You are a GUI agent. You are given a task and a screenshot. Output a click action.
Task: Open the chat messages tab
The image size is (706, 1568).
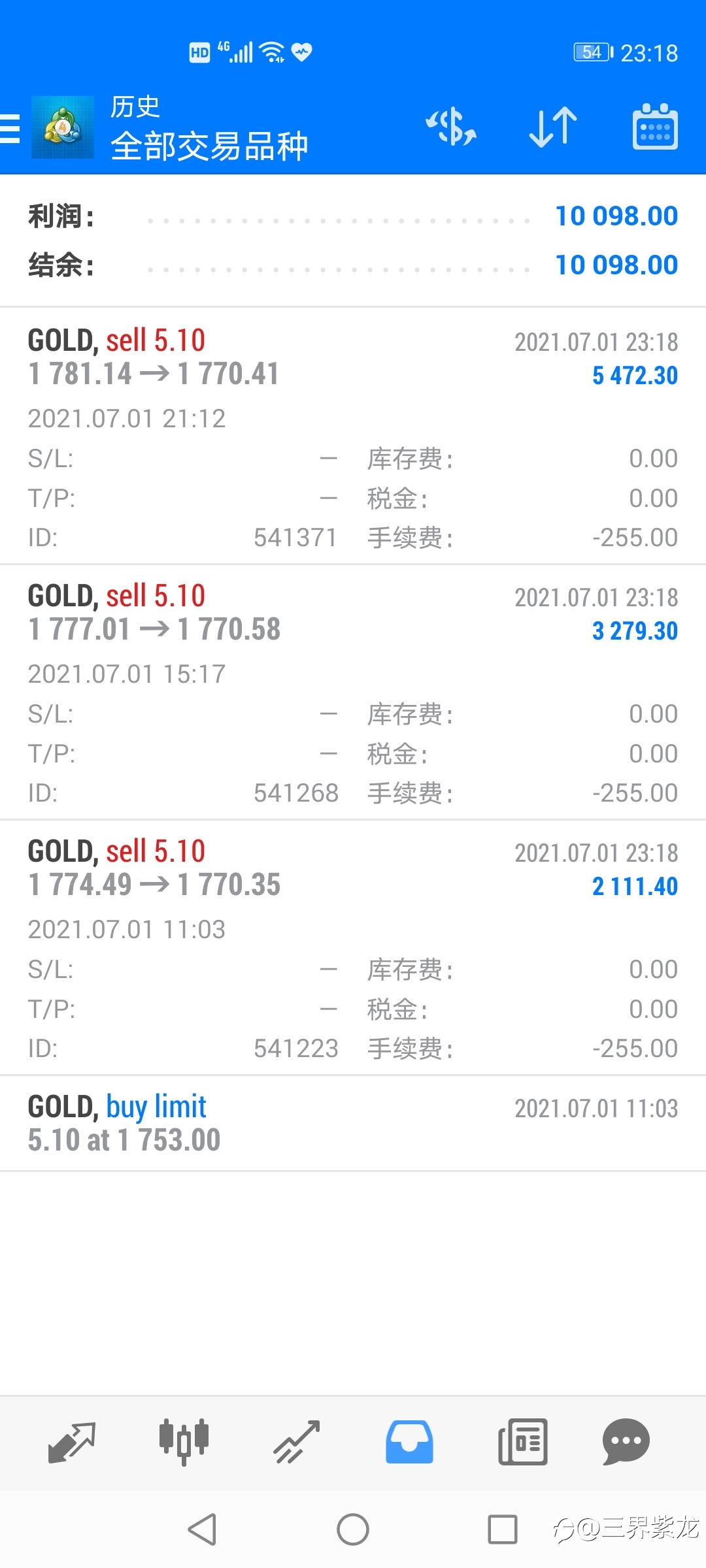[626, 1442]
